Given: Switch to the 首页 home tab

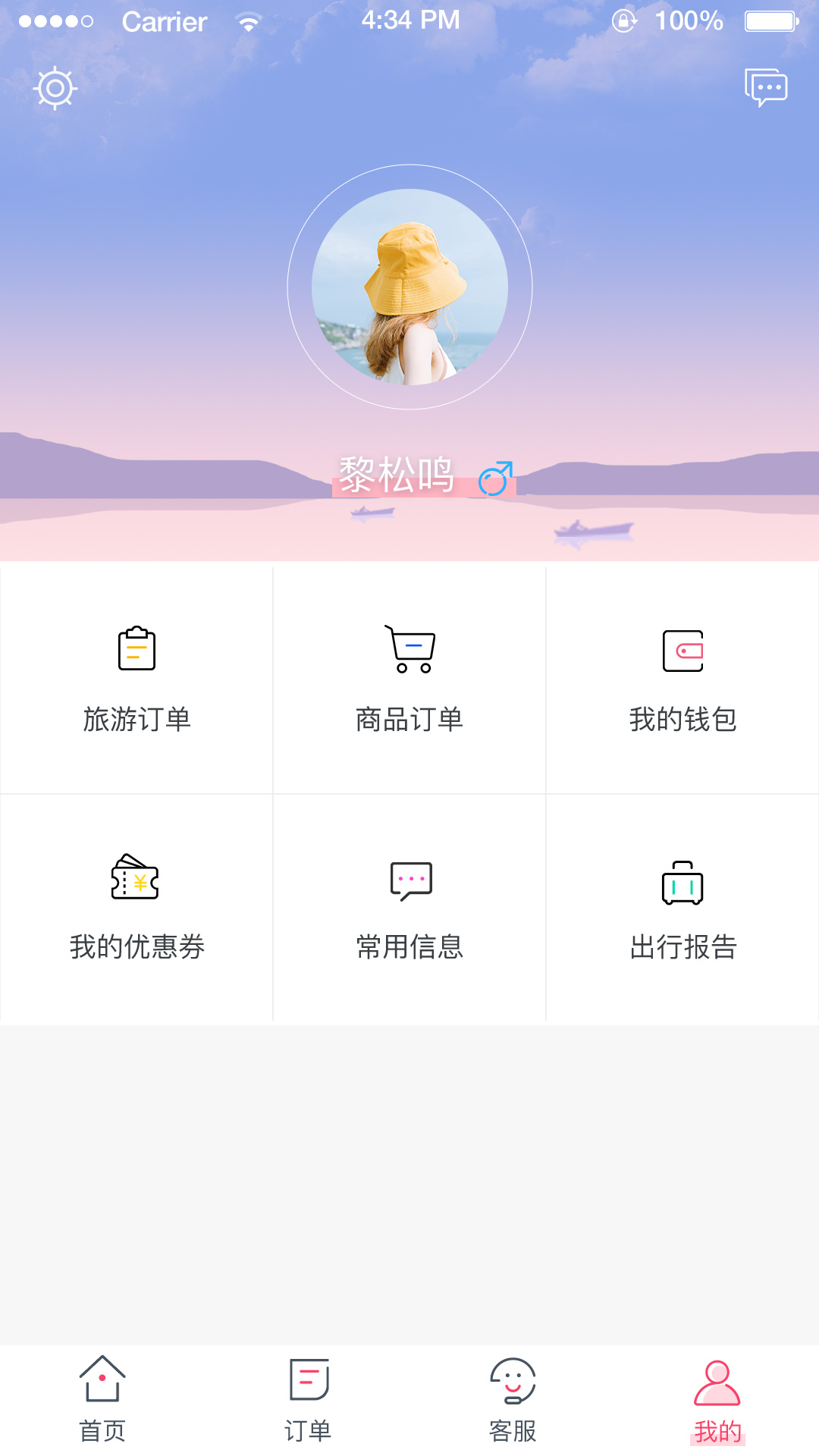Looking at the screenshot, I should [x=102, y=1399].
